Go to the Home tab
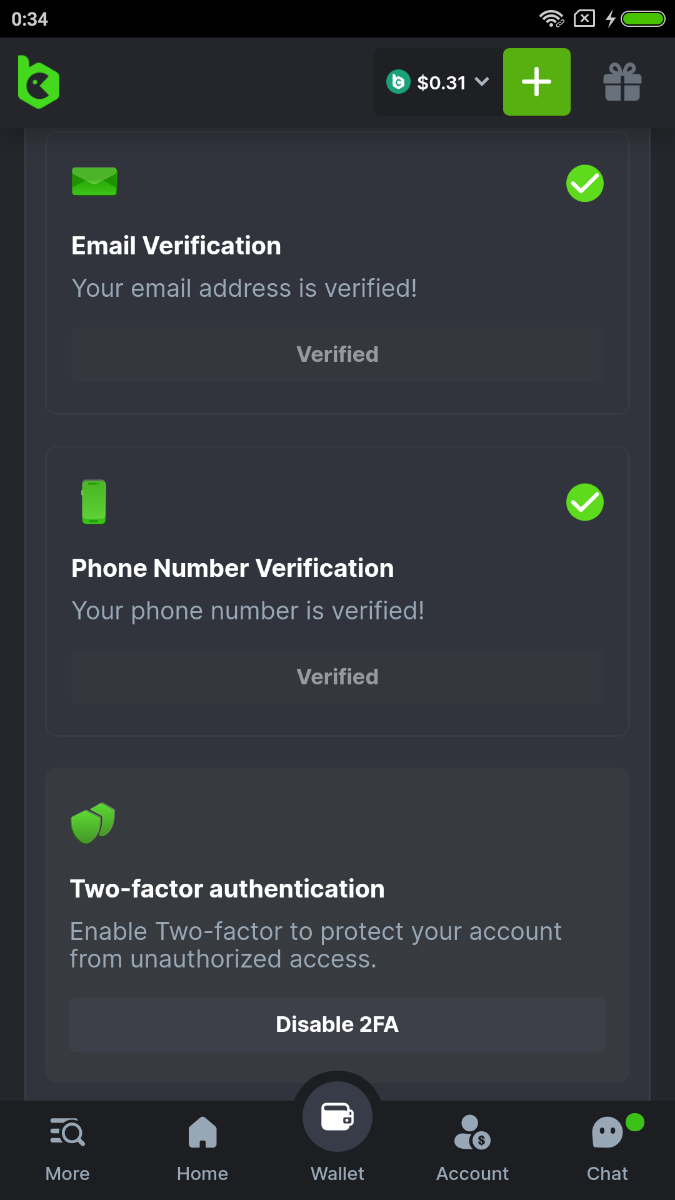 click(202, 1150)
